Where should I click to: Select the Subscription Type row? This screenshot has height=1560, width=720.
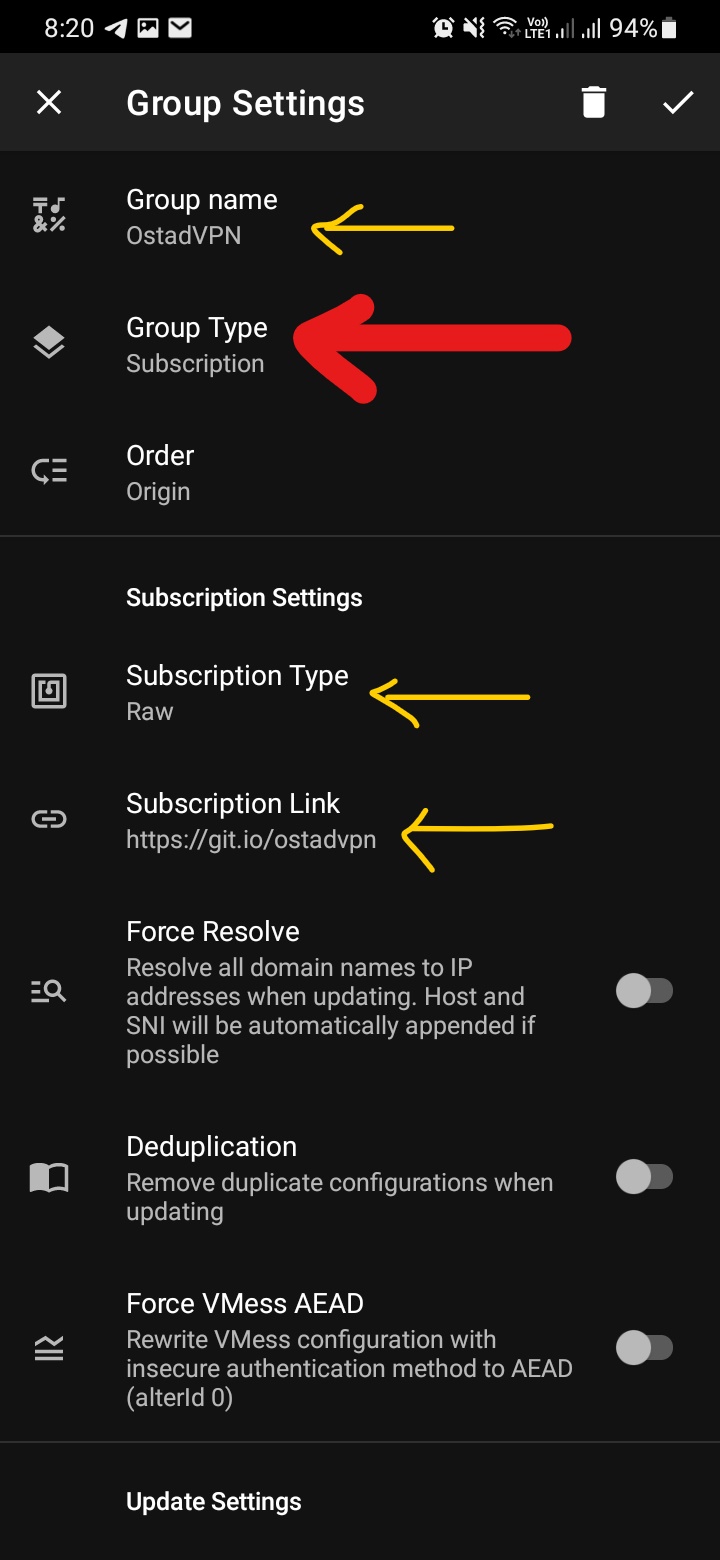[x=236, y=692]
